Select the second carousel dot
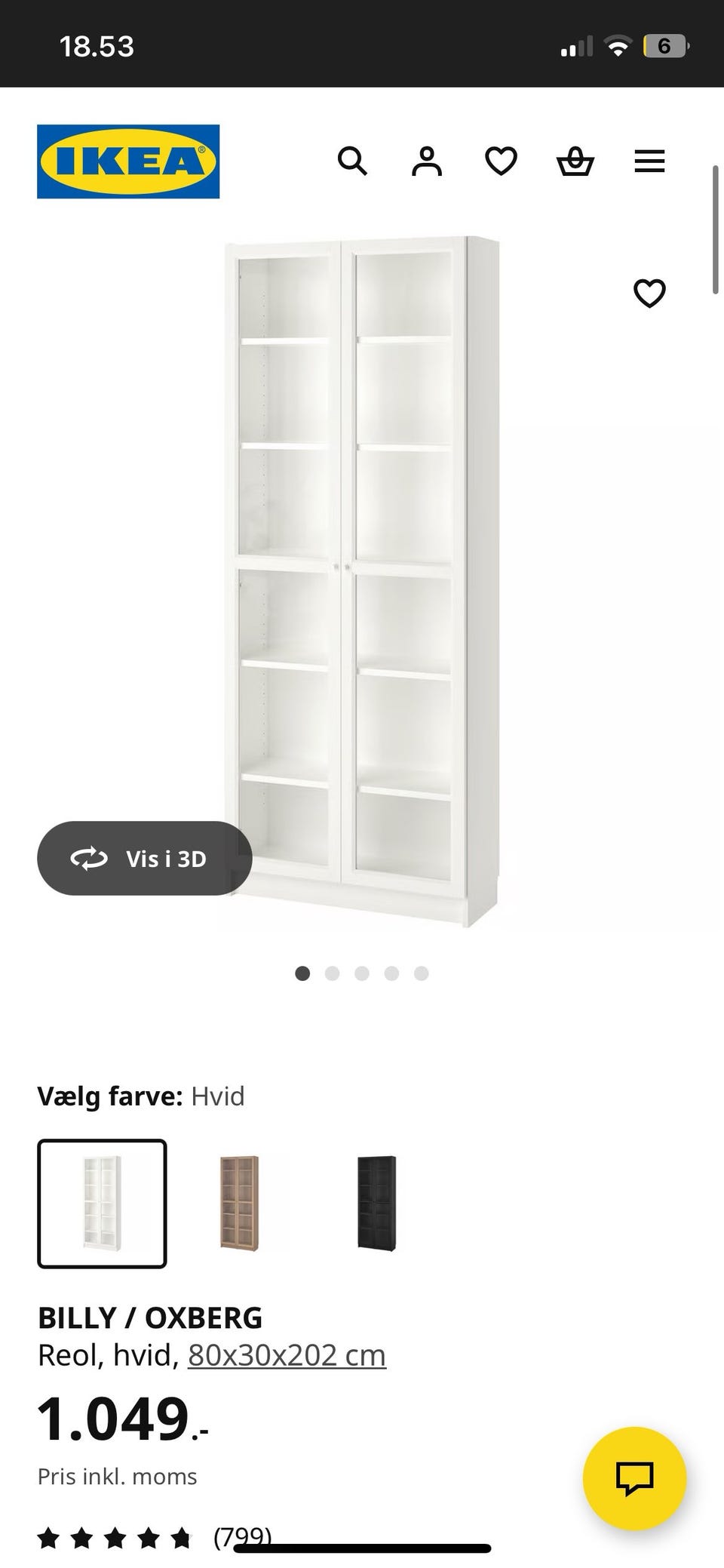The width and height of the screenshot is (724, 1568). [x=332, y=973]
